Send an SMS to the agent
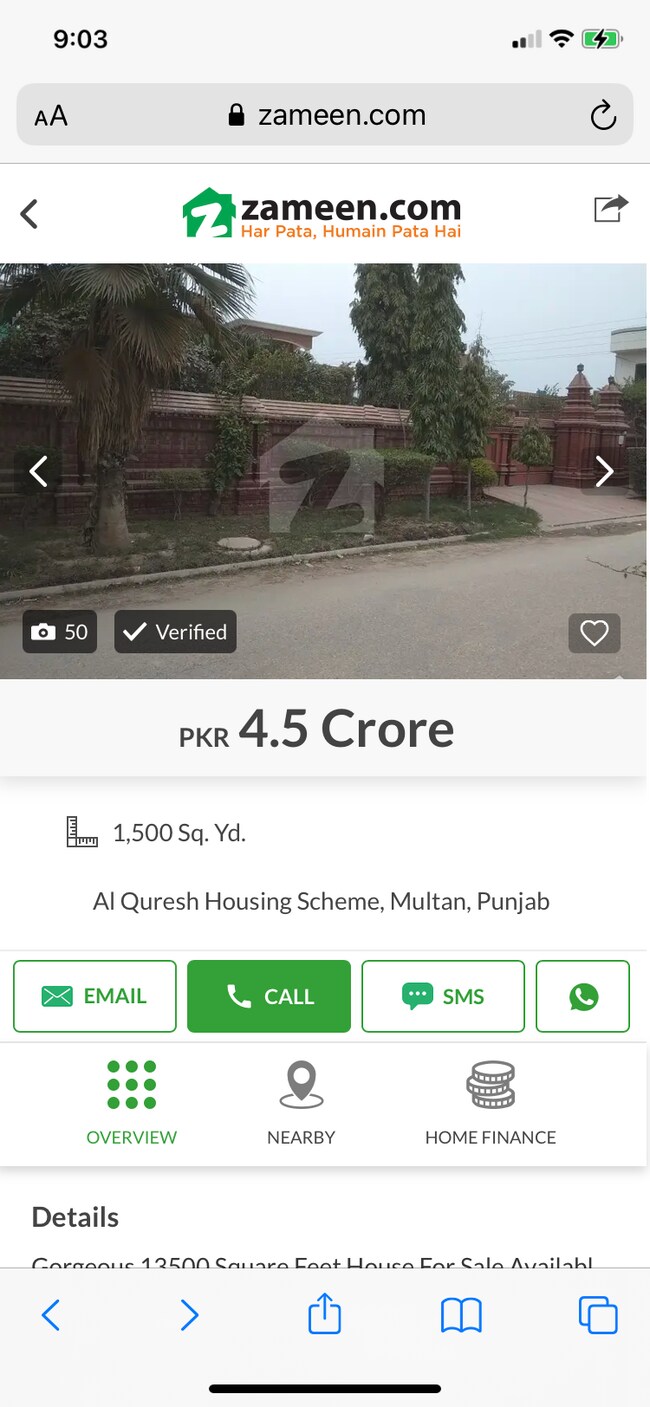Image resolution: width=650 pixels, height=1407 pixels. point(443,996)
